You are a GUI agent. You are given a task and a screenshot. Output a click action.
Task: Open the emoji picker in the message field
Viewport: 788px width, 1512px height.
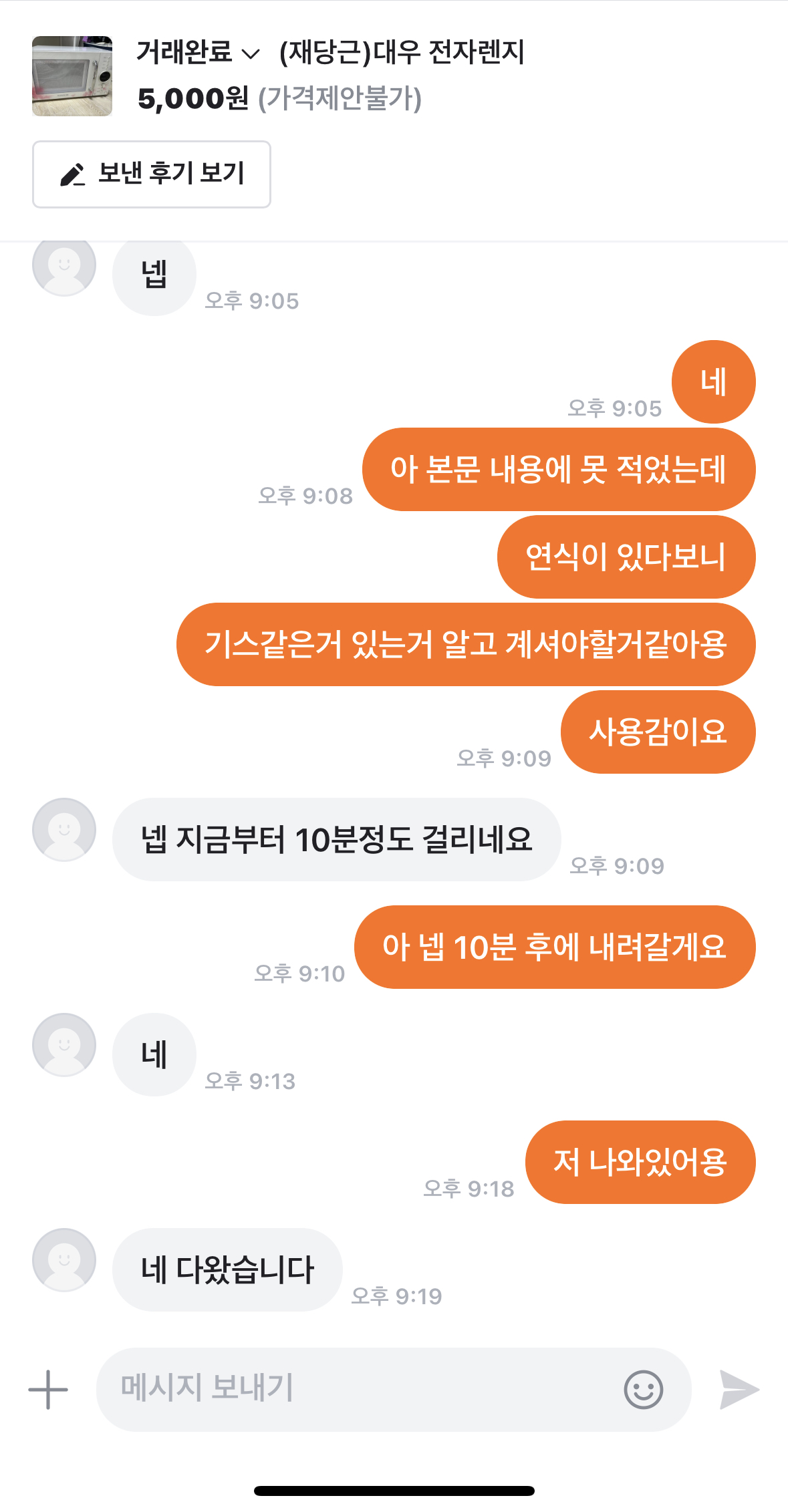(643, 1390)
